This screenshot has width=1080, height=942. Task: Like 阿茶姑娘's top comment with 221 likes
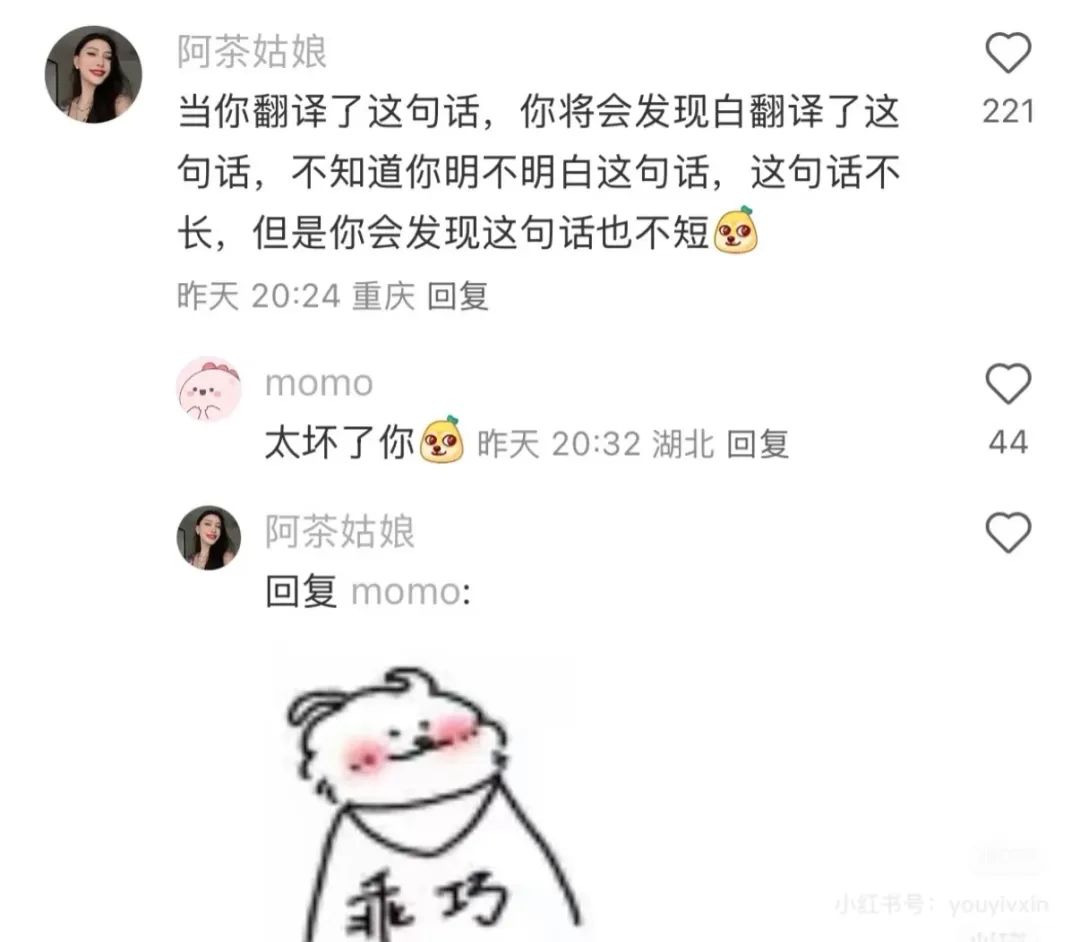pyautogui.click(x=1008, y=53)
